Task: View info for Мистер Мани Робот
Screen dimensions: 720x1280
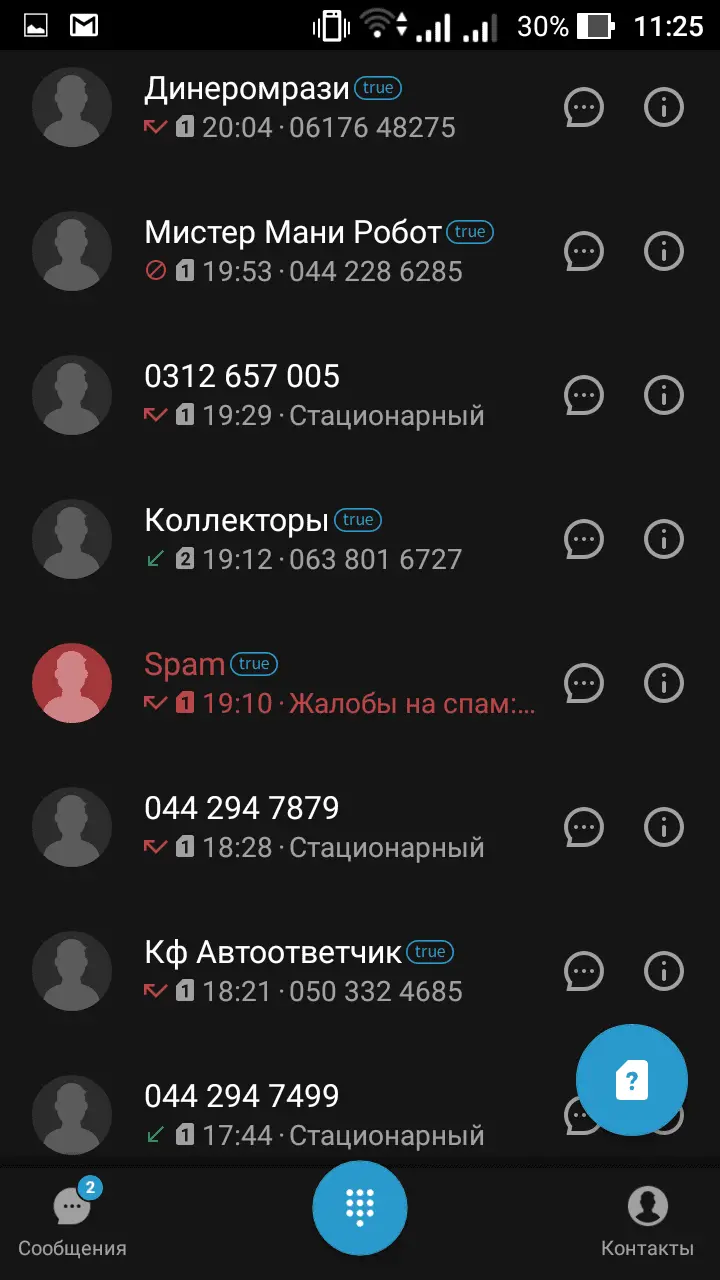Action: 664,252
